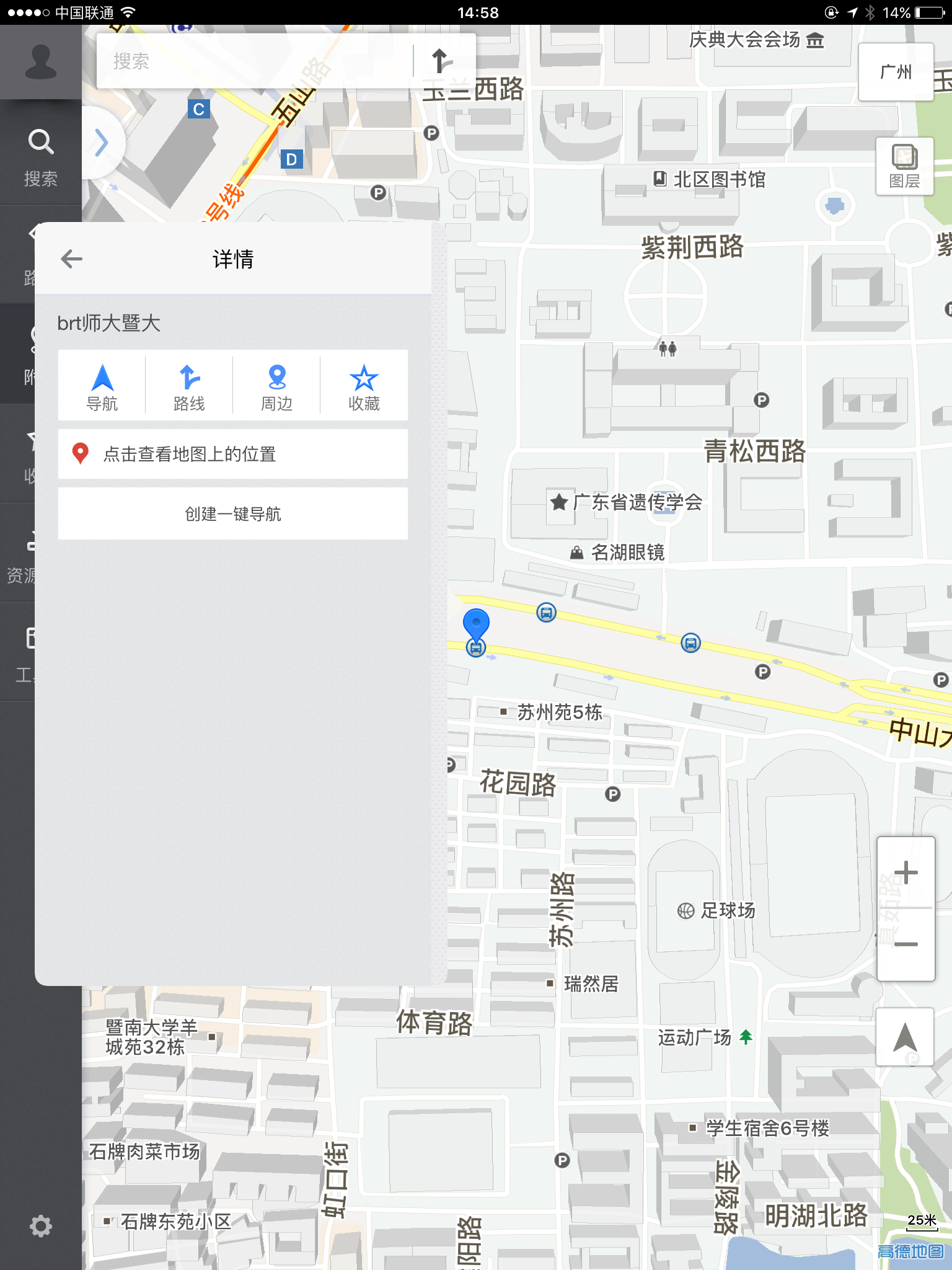Expand the collapsed panel chevron
Image resolution: width=952 pixels, height=1270 pixels.
102,143
